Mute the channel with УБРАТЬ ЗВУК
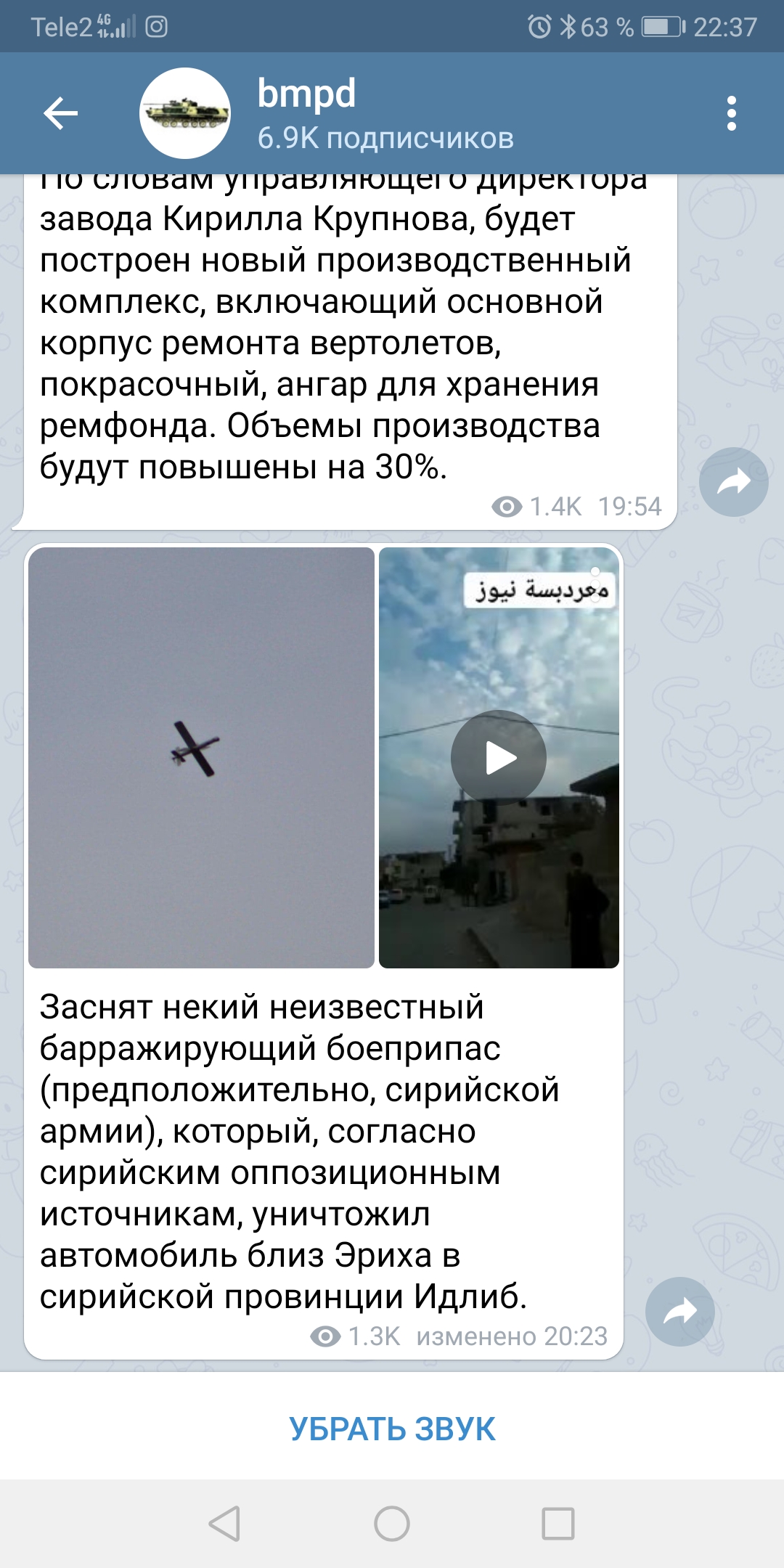The height and width of the screenshot is (1568, 784). 392,1429
